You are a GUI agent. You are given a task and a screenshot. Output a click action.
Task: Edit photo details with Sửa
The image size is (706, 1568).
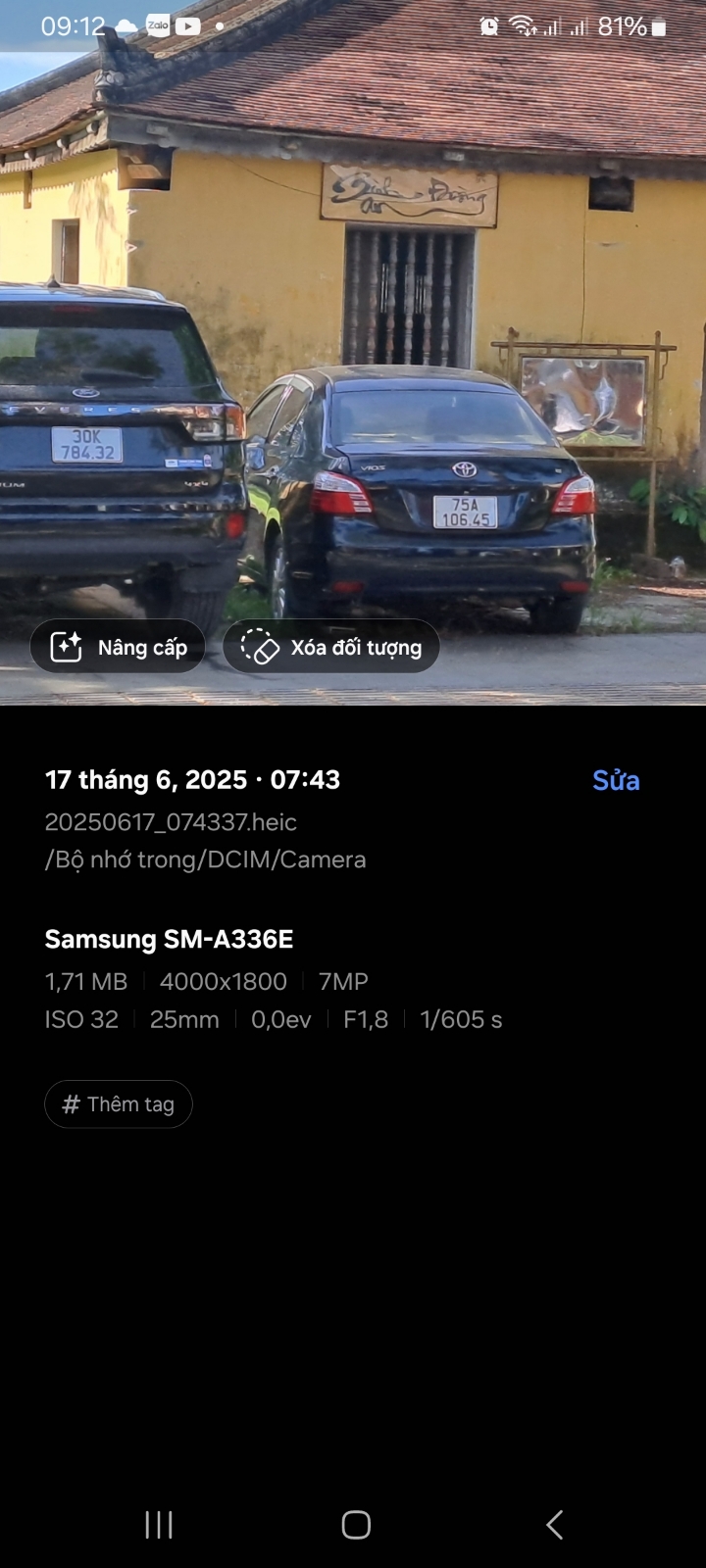pos(615,781)
